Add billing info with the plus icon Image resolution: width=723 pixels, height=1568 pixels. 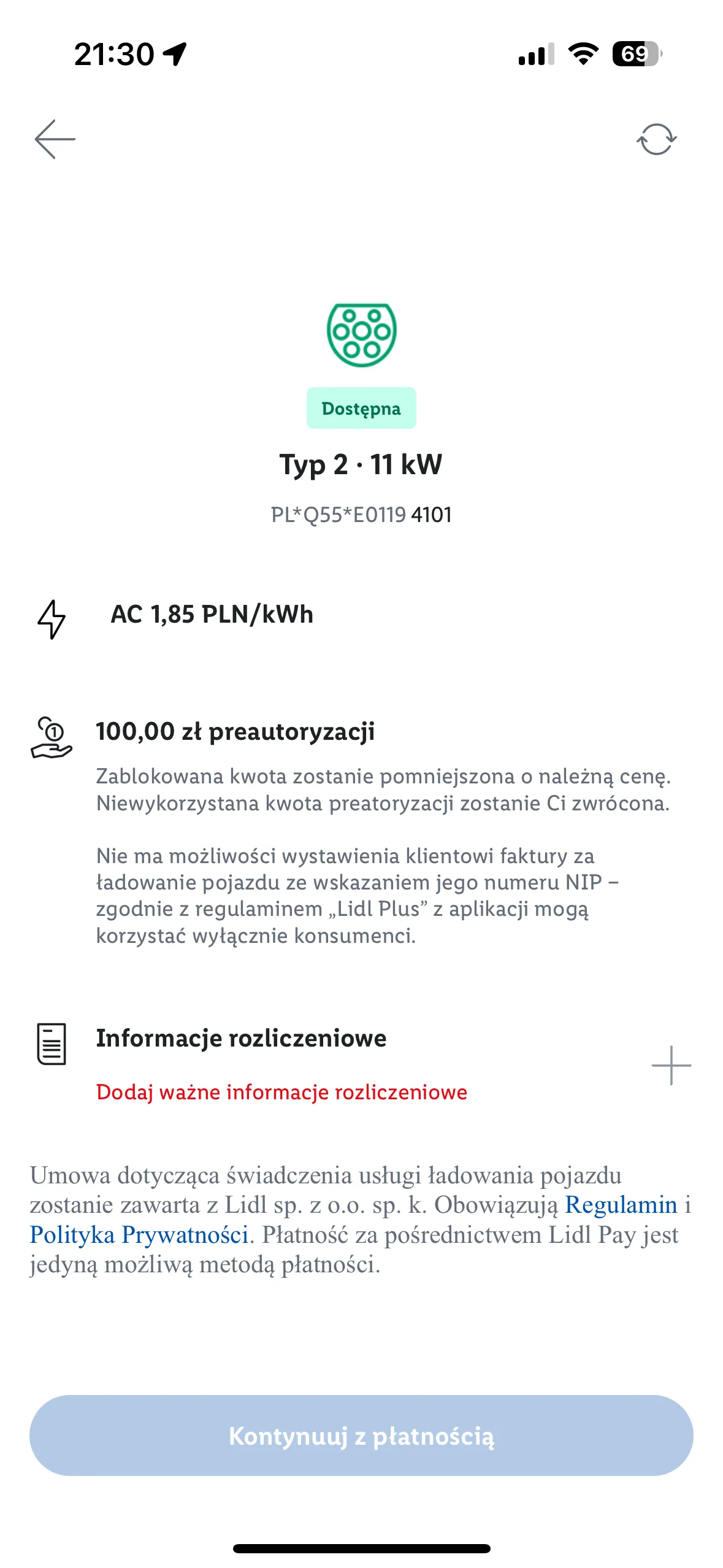(x=671, y=1066)
